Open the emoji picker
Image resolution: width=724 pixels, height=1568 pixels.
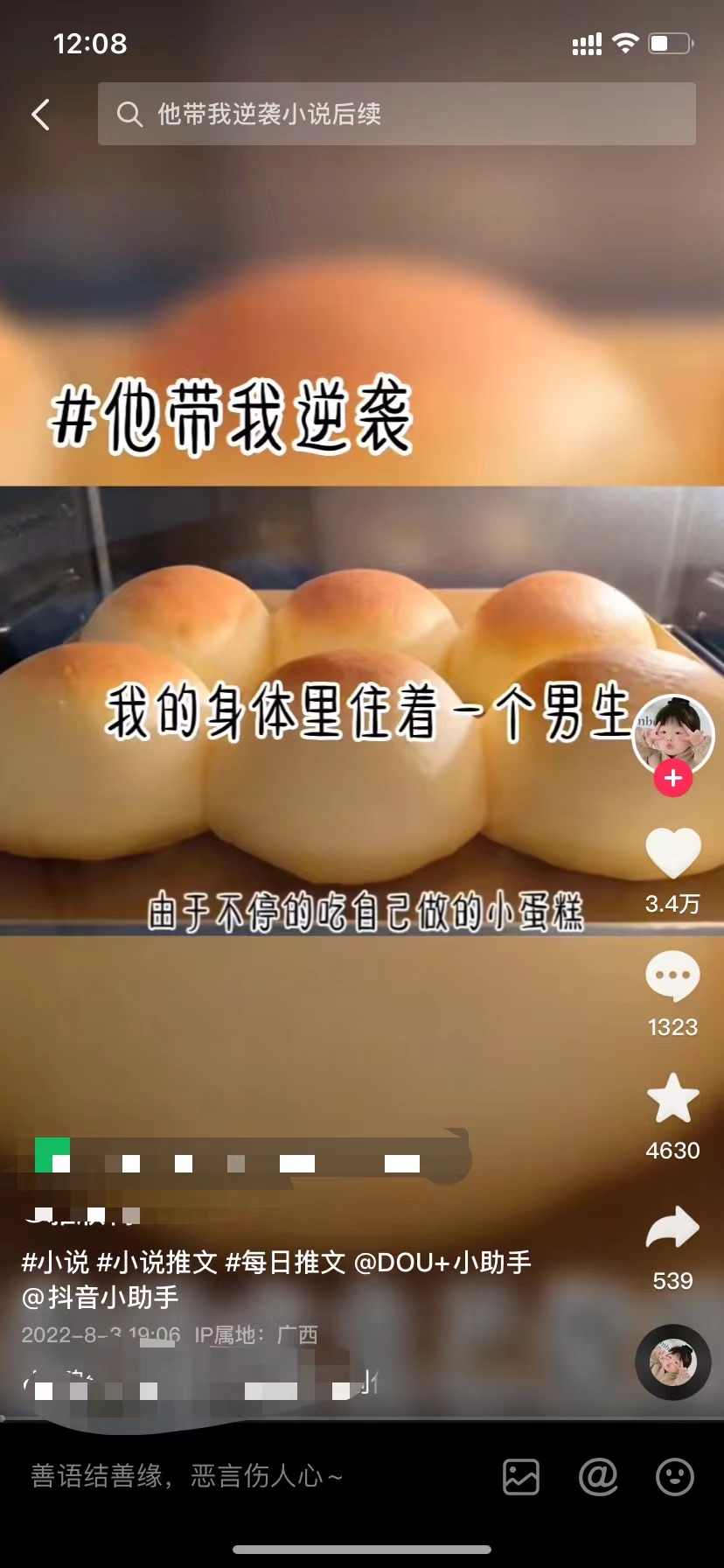point(675,1477)
